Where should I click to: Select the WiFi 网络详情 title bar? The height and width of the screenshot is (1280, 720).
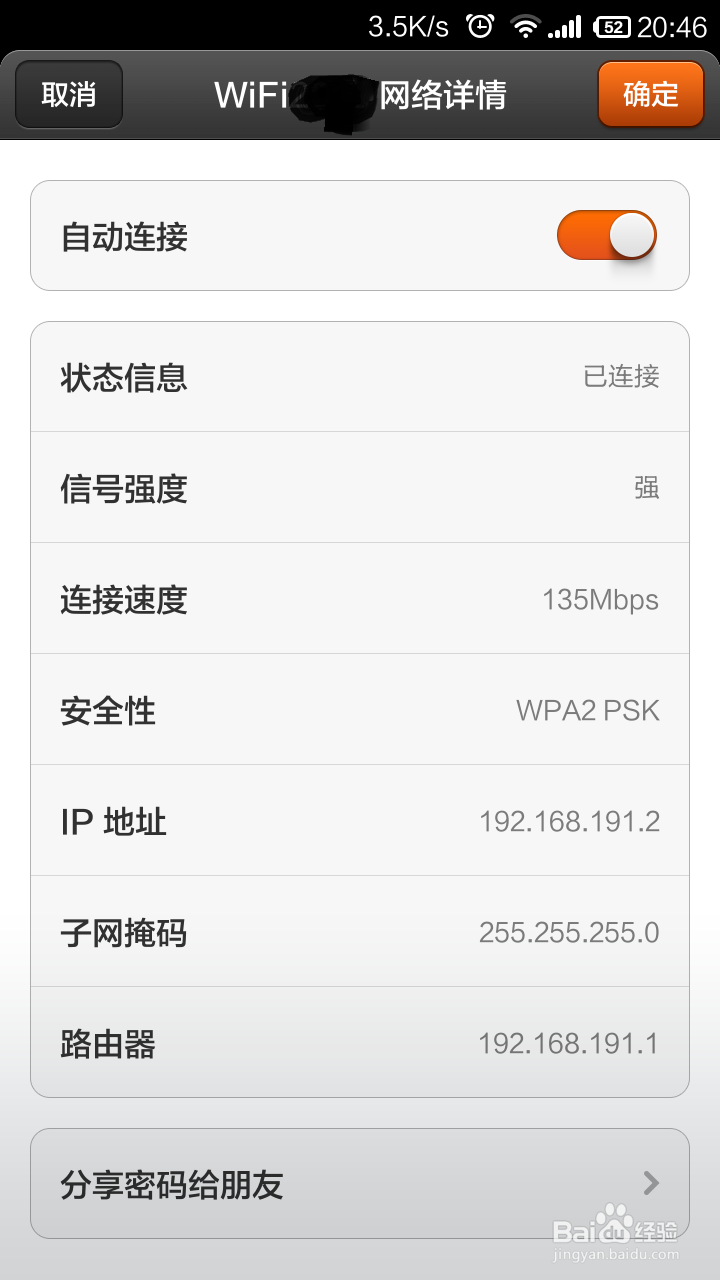point(360,94)
